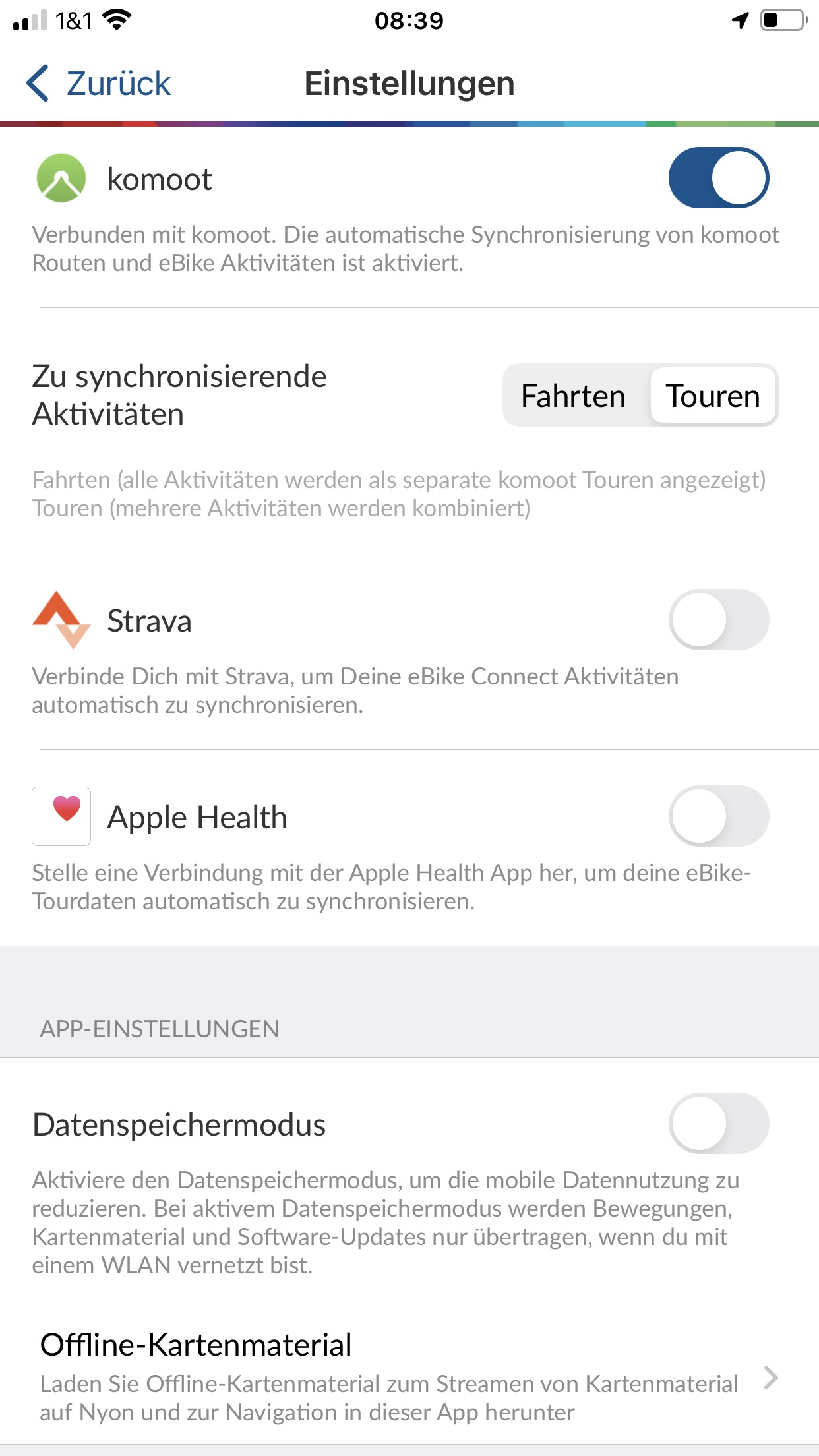Enable Datenspeichermodus

click(x=719, y=1124)
